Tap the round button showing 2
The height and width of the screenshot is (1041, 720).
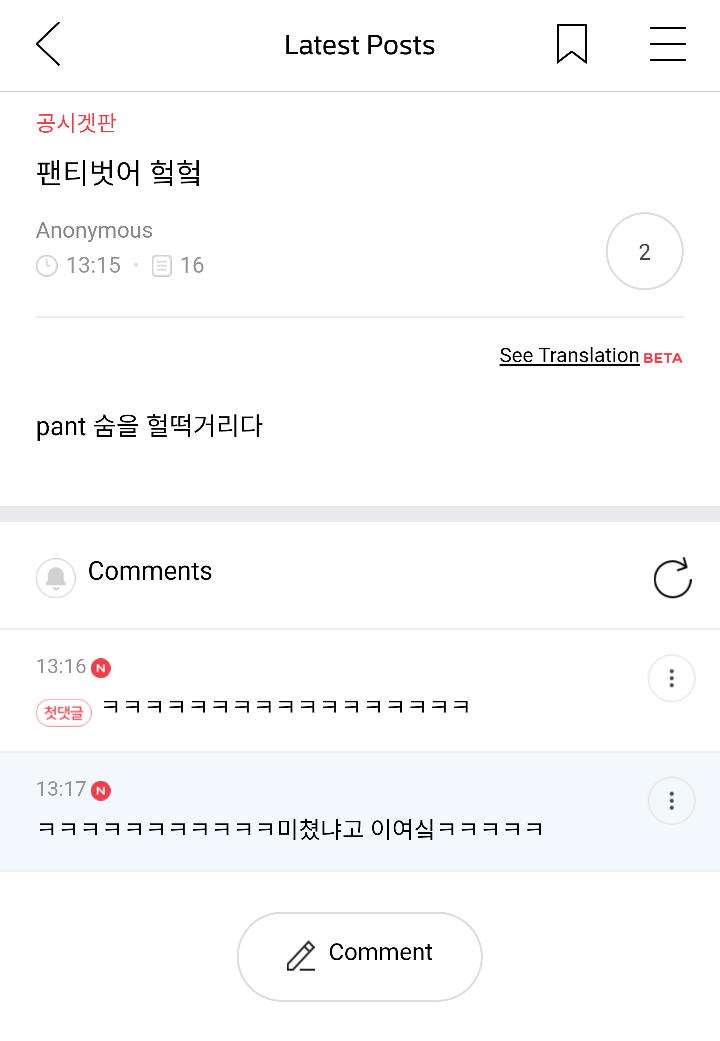point(644,252)
